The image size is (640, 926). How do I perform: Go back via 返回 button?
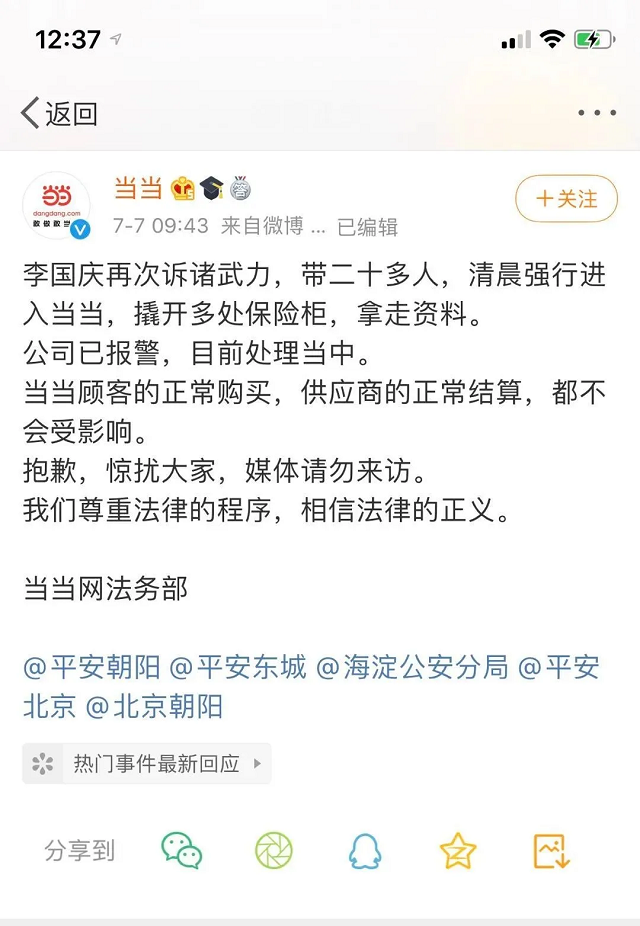pos(60,113)
